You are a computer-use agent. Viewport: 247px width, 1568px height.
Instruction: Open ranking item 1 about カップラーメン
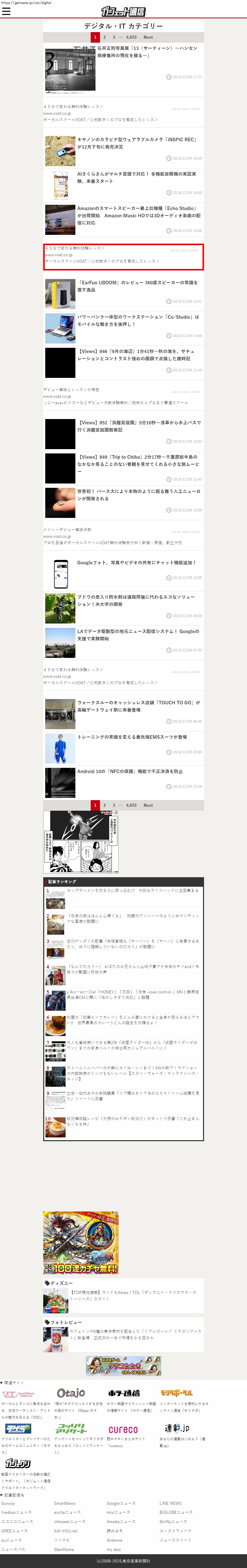[x=132, y=891]
